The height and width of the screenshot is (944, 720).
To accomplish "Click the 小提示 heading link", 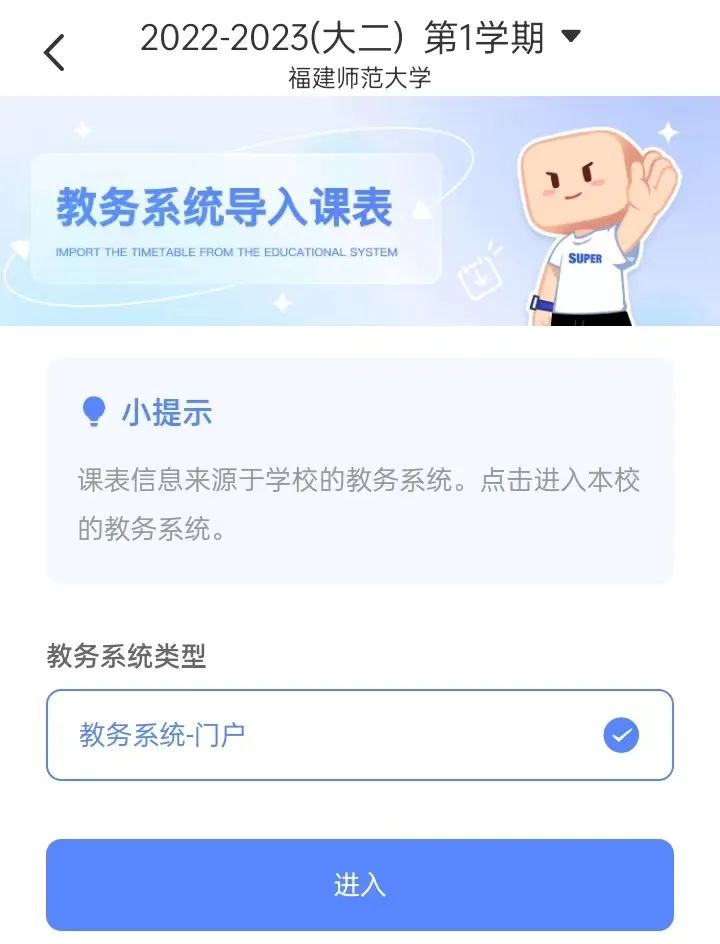I will click(168, 411).
